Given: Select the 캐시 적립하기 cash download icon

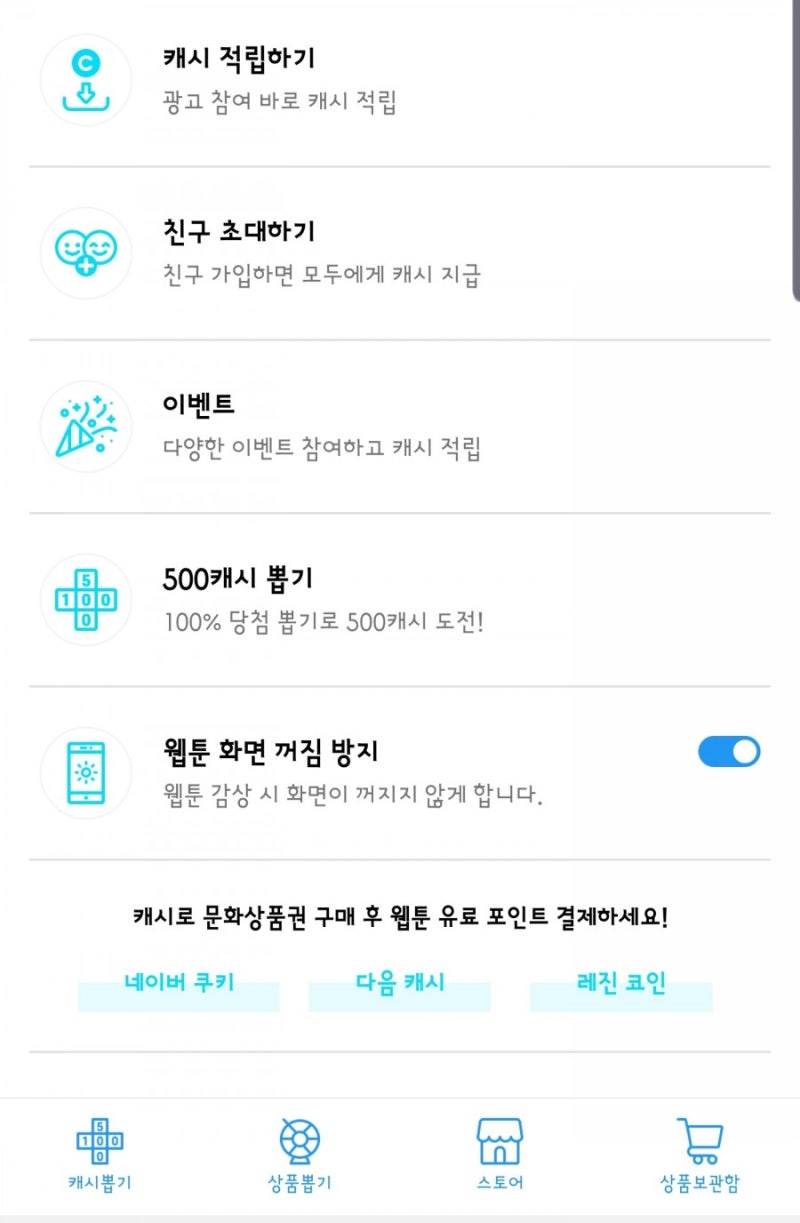Looking at the screenshot, I should [85, 80].
